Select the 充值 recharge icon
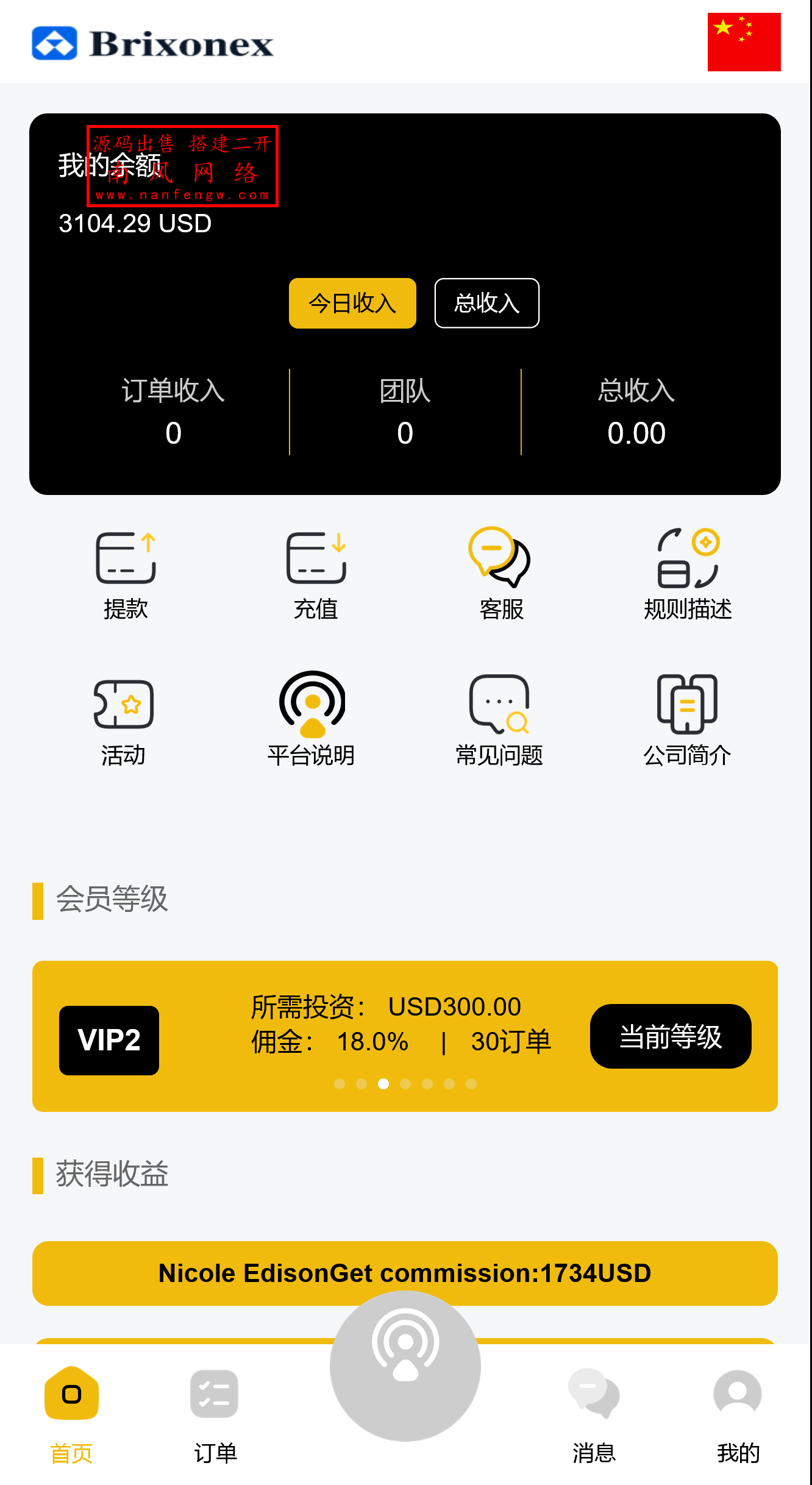This screenshot has height=1485, width=812. click(314, 573)
